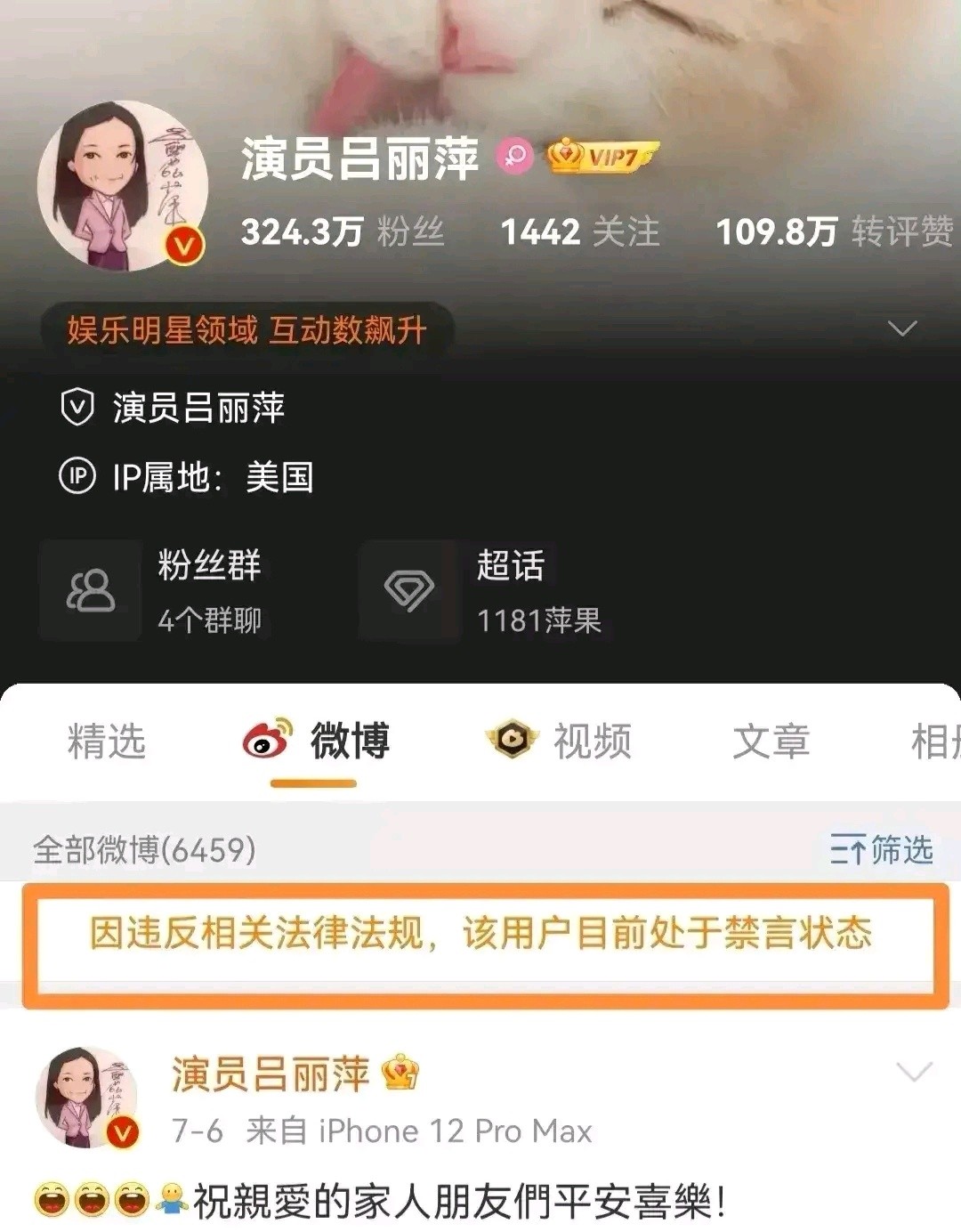View the 324.3万 粉丝 followers list
This screenshot has height=1232, width=961.
click(x=342, y=232)
